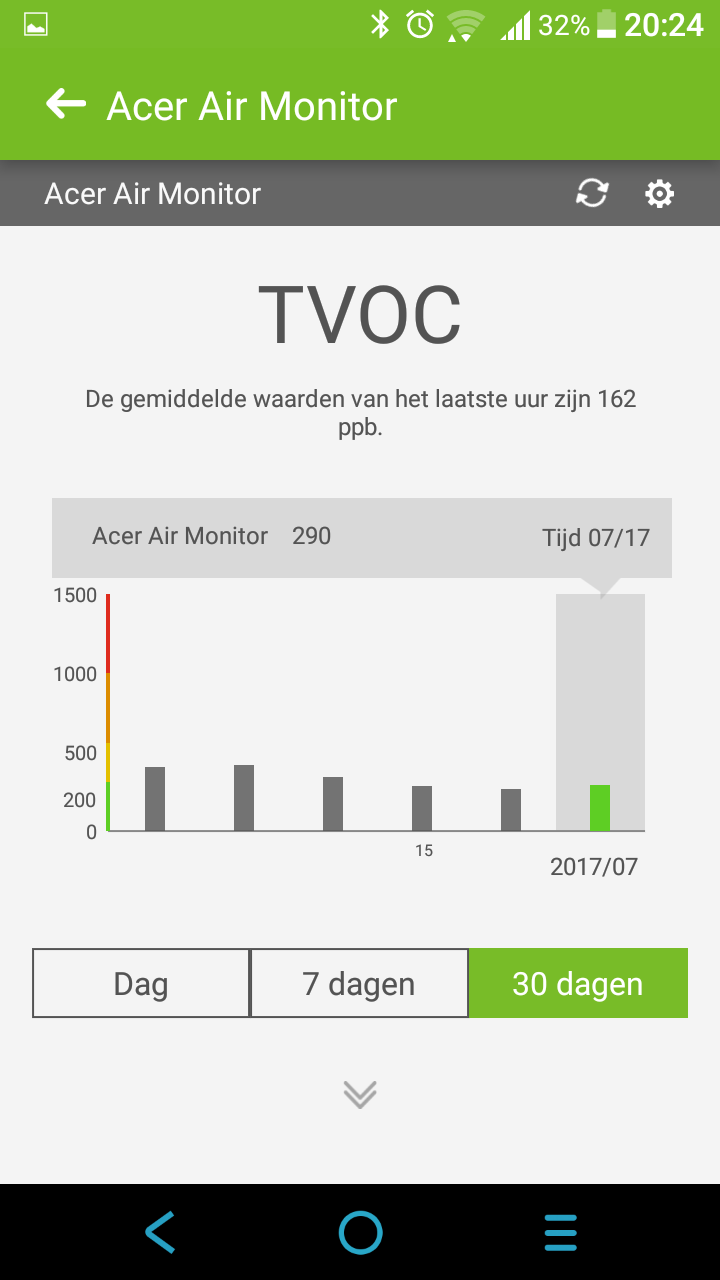The image size is (720, 1280).
Task: Go back using the app bar arrow
Action: 66,104
